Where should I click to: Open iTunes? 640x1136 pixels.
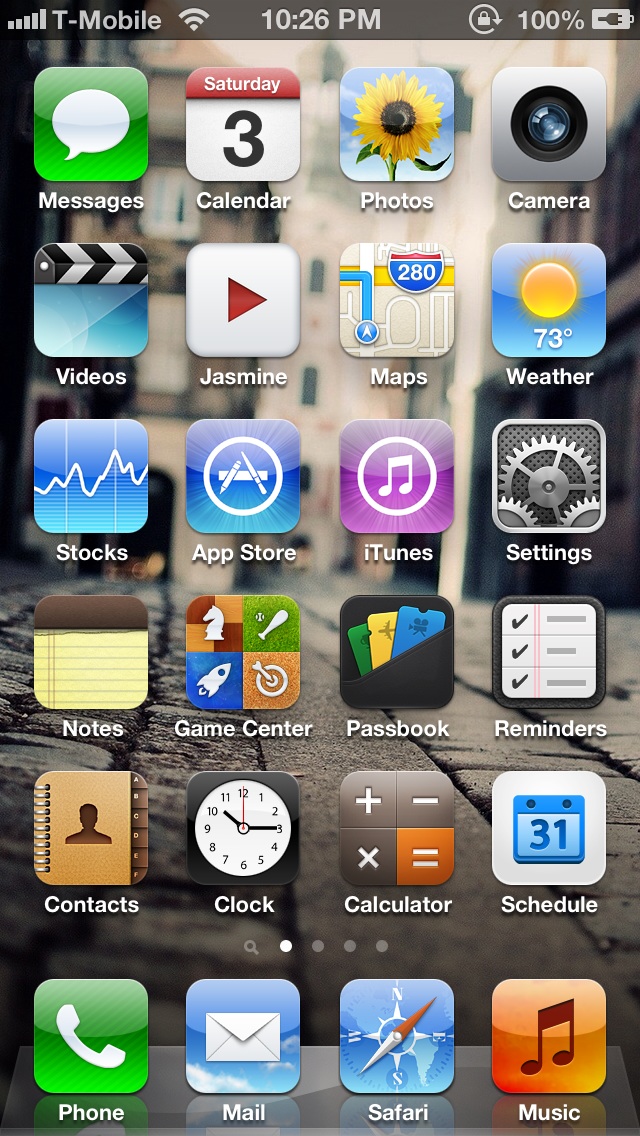coord(396,476)
